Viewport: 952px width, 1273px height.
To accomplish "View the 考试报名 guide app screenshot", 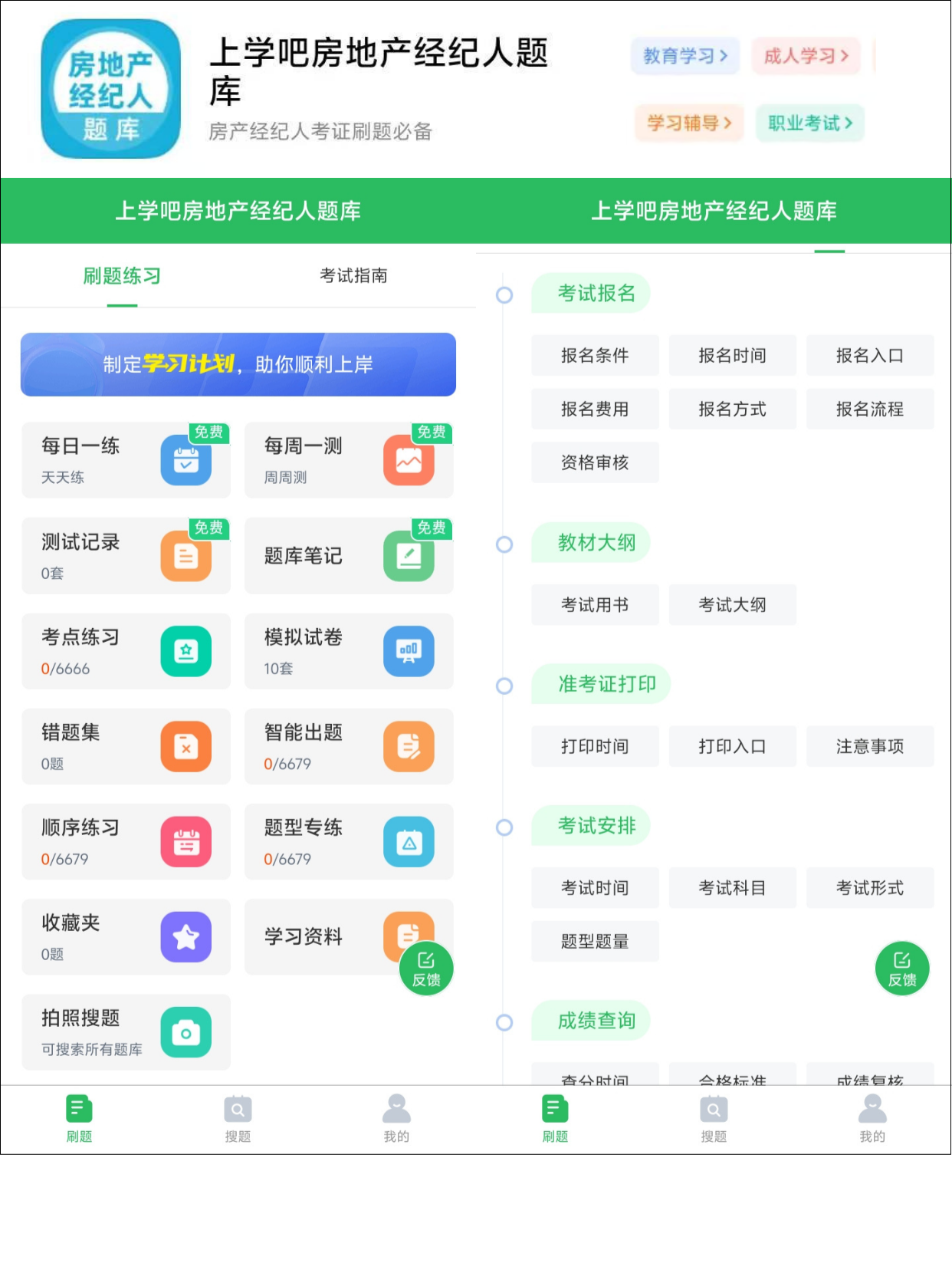I will (x=714, y=666).
